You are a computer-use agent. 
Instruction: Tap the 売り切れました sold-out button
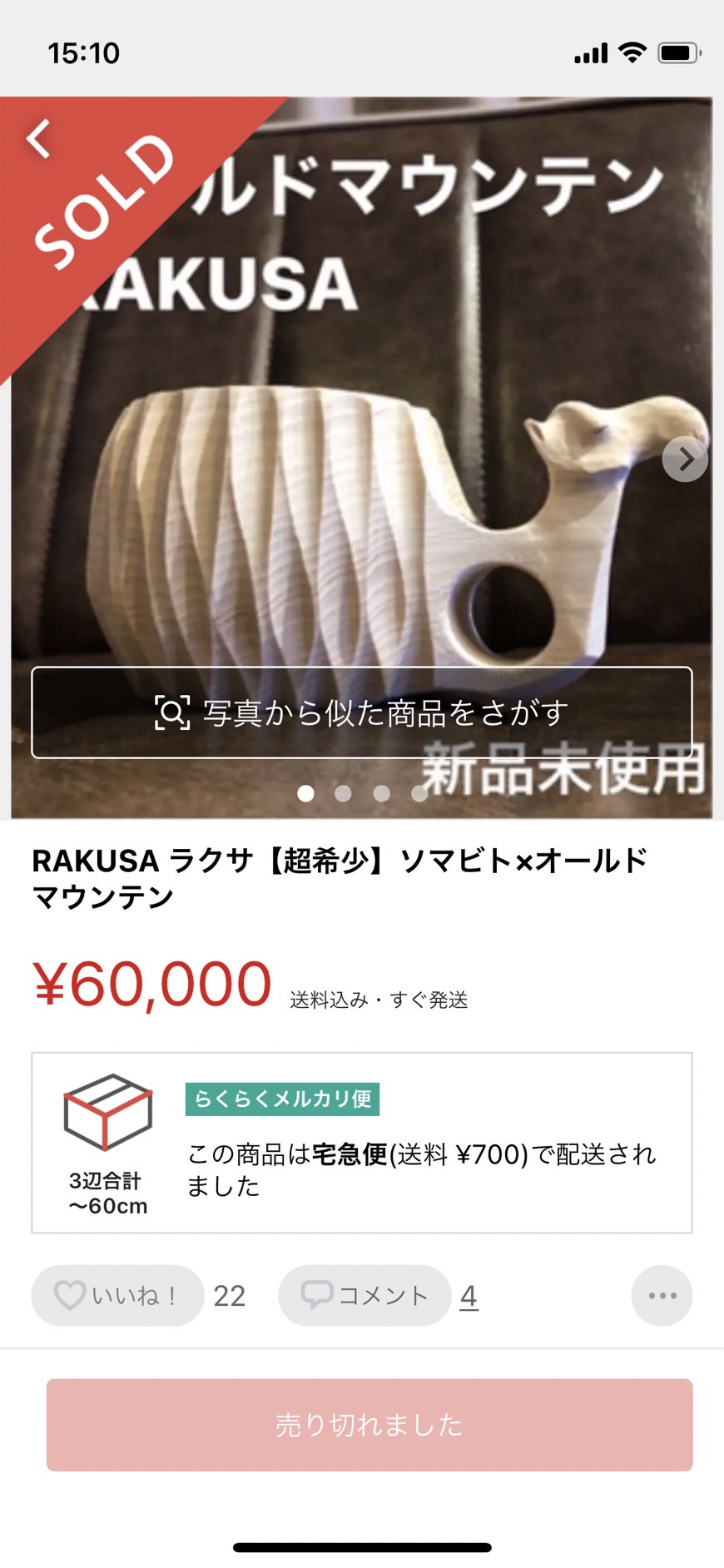369,1425
